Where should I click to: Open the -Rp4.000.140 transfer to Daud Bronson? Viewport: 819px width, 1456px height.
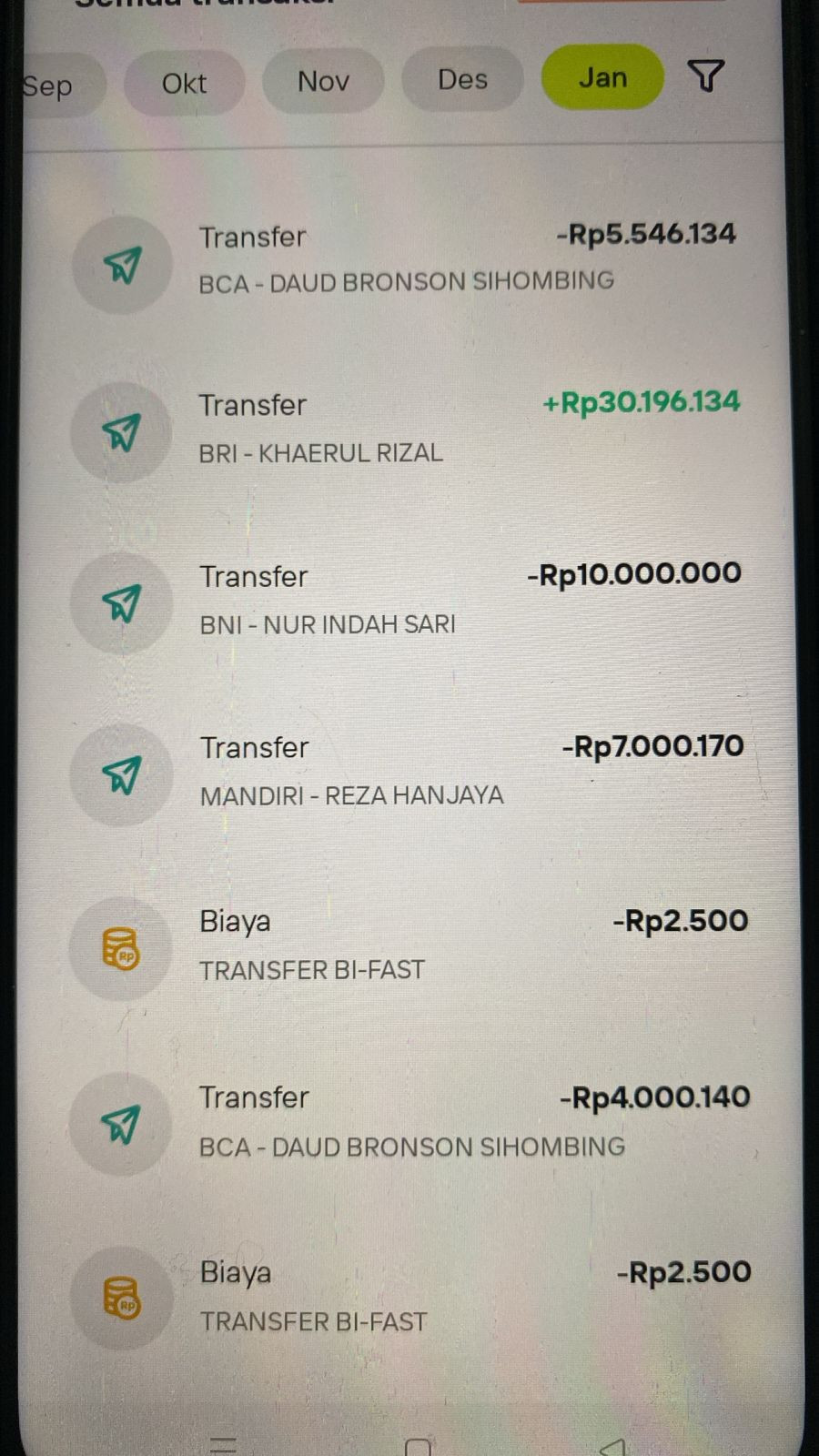(409, 1122)
